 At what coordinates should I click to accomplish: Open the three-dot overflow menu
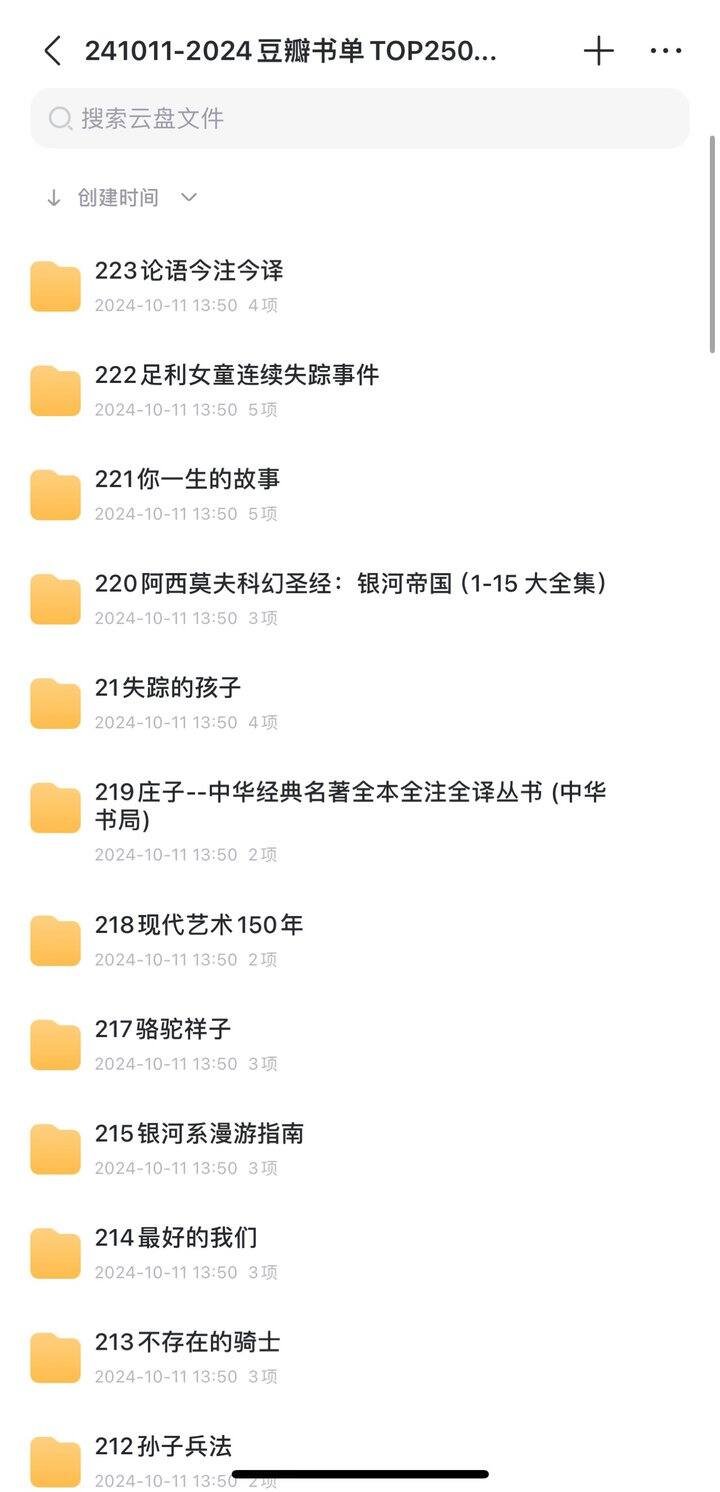point(666,51)
